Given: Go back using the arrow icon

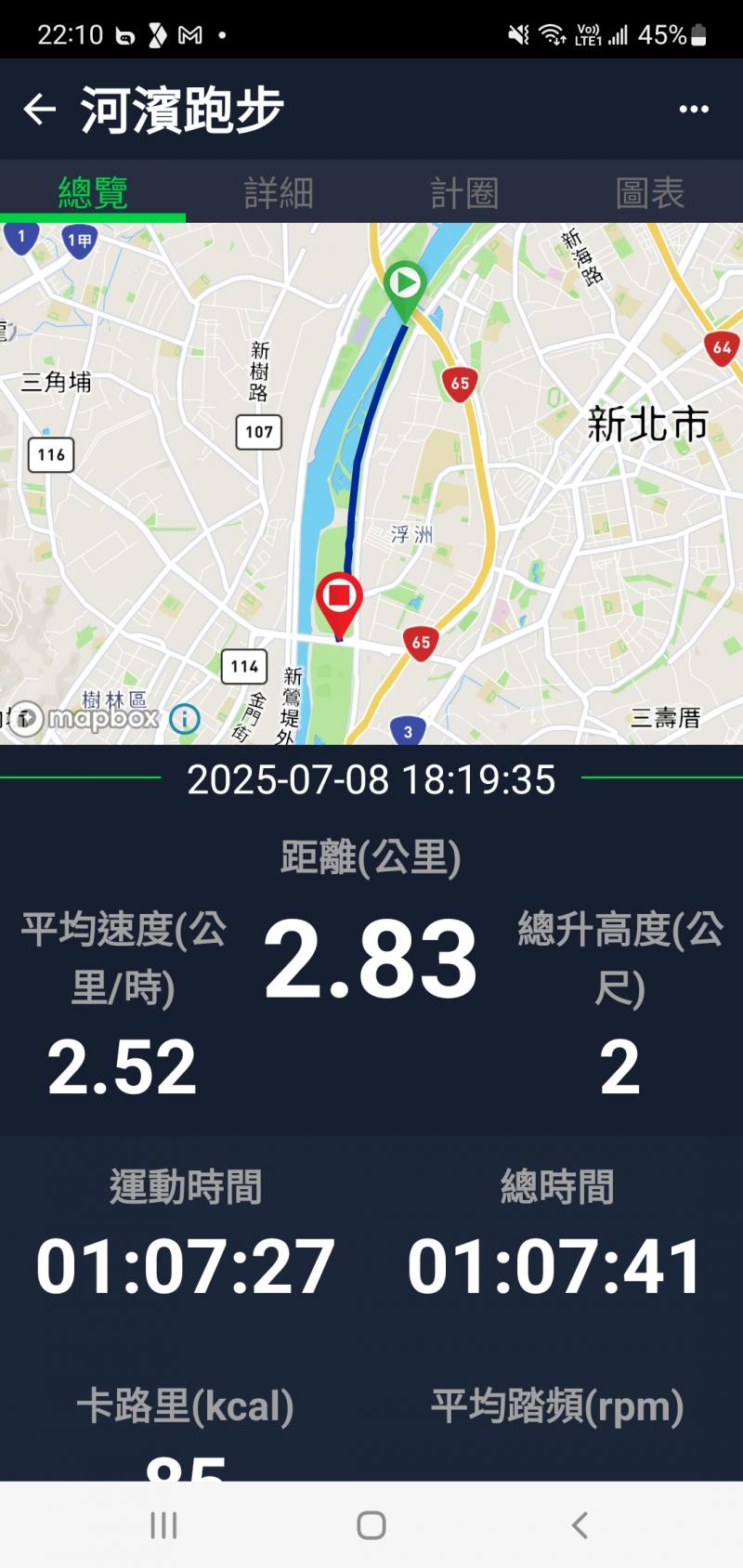Looking at the screenshot, I should (x=40, y=110).
